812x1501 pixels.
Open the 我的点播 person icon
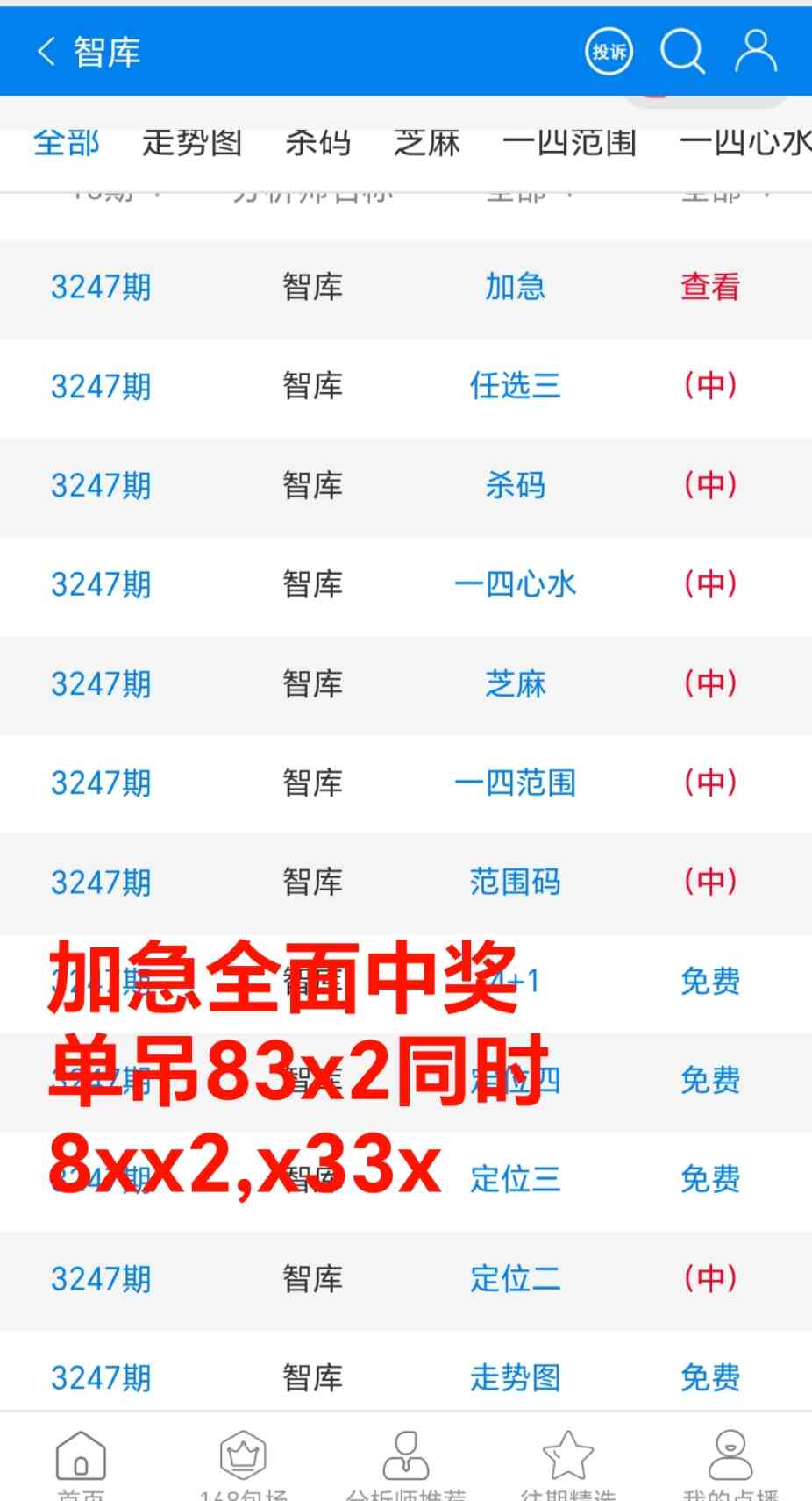(x=730, y=1452)
